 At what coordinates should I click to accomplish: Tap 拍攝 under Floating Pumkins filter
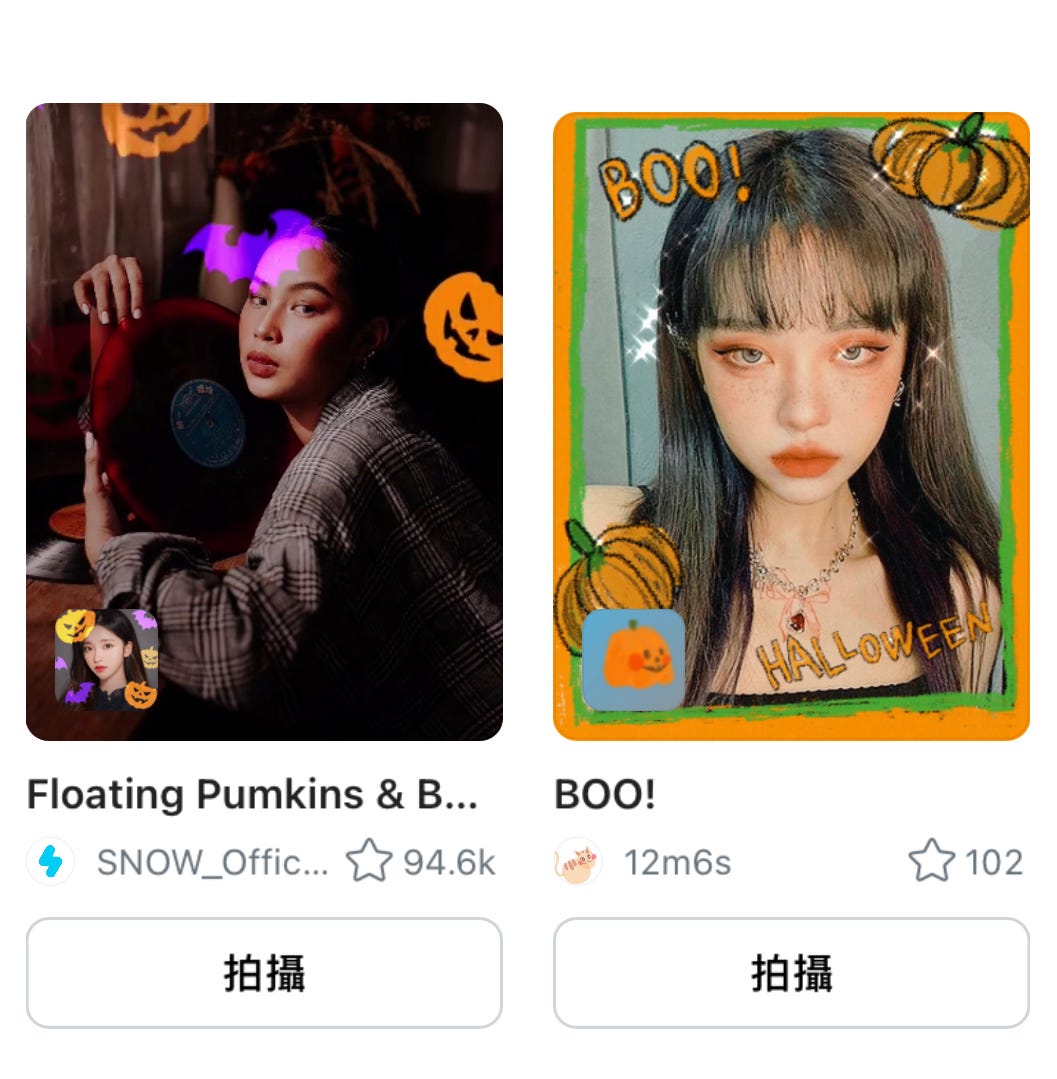(264, 972)
